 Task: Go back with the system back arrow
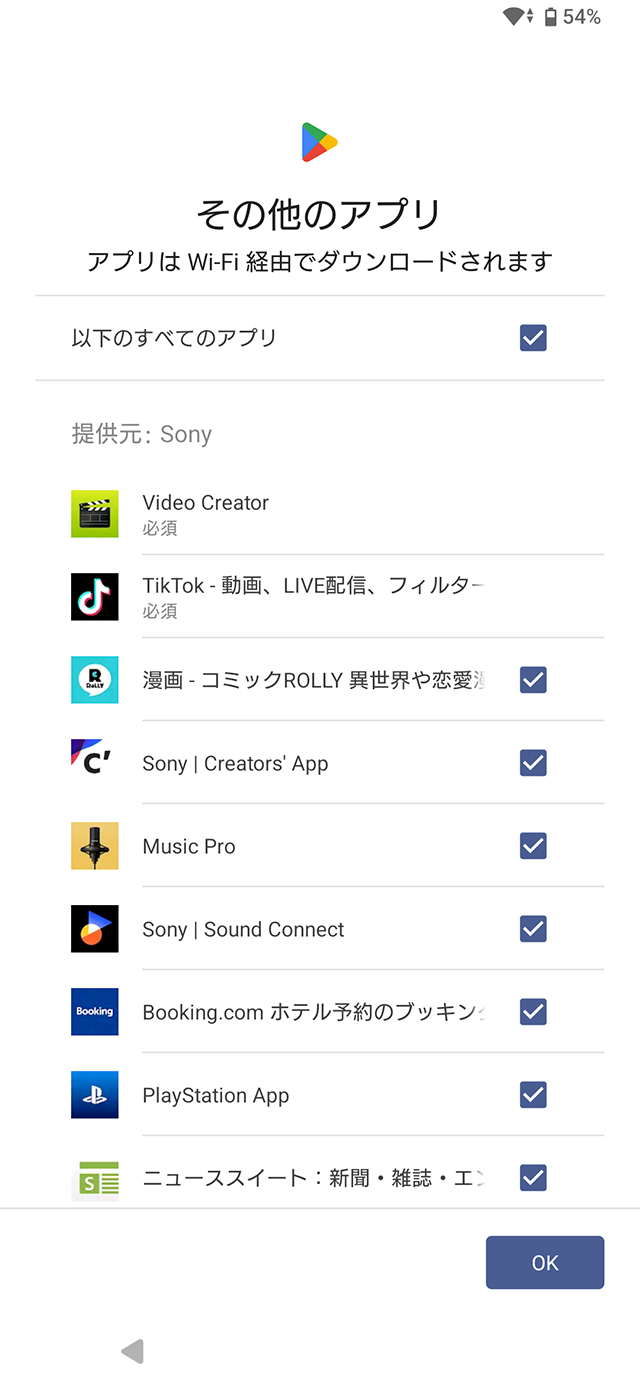[132, 1352]
